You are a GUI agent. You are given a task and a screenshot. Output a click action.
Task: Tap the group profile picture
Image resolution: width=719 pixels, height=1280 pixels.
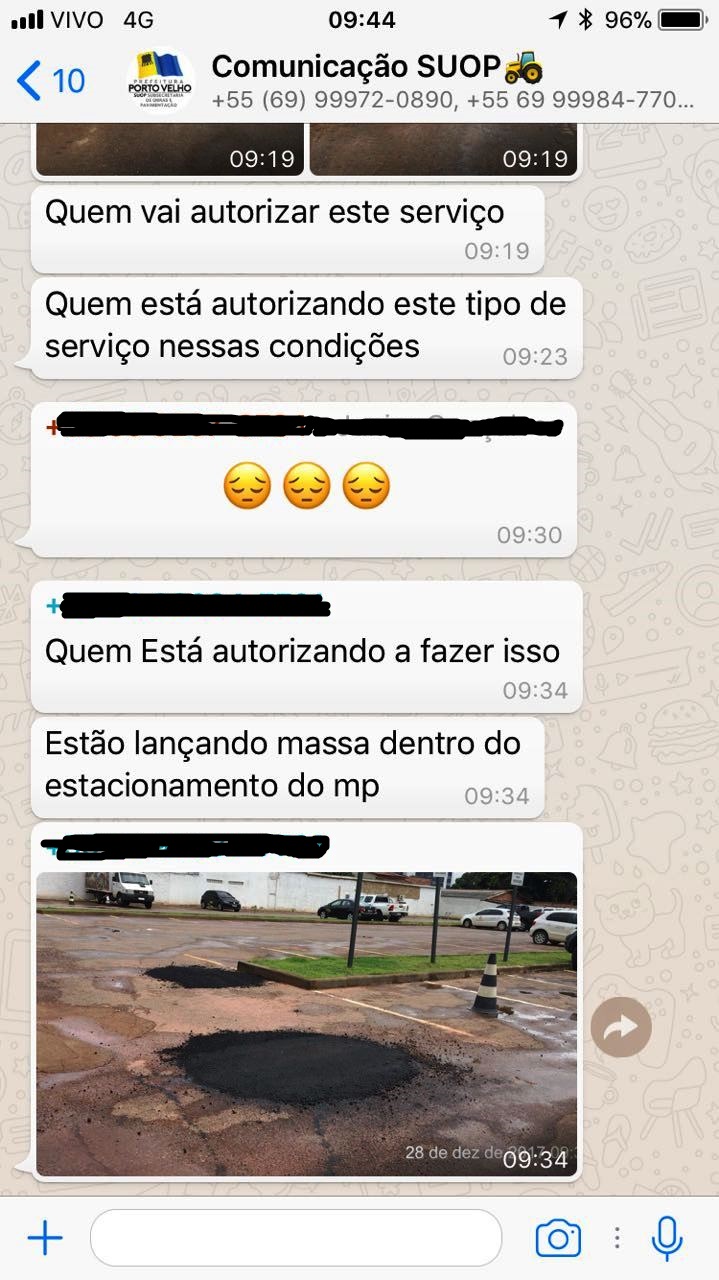pyautogui.click(x=160, y=80)
